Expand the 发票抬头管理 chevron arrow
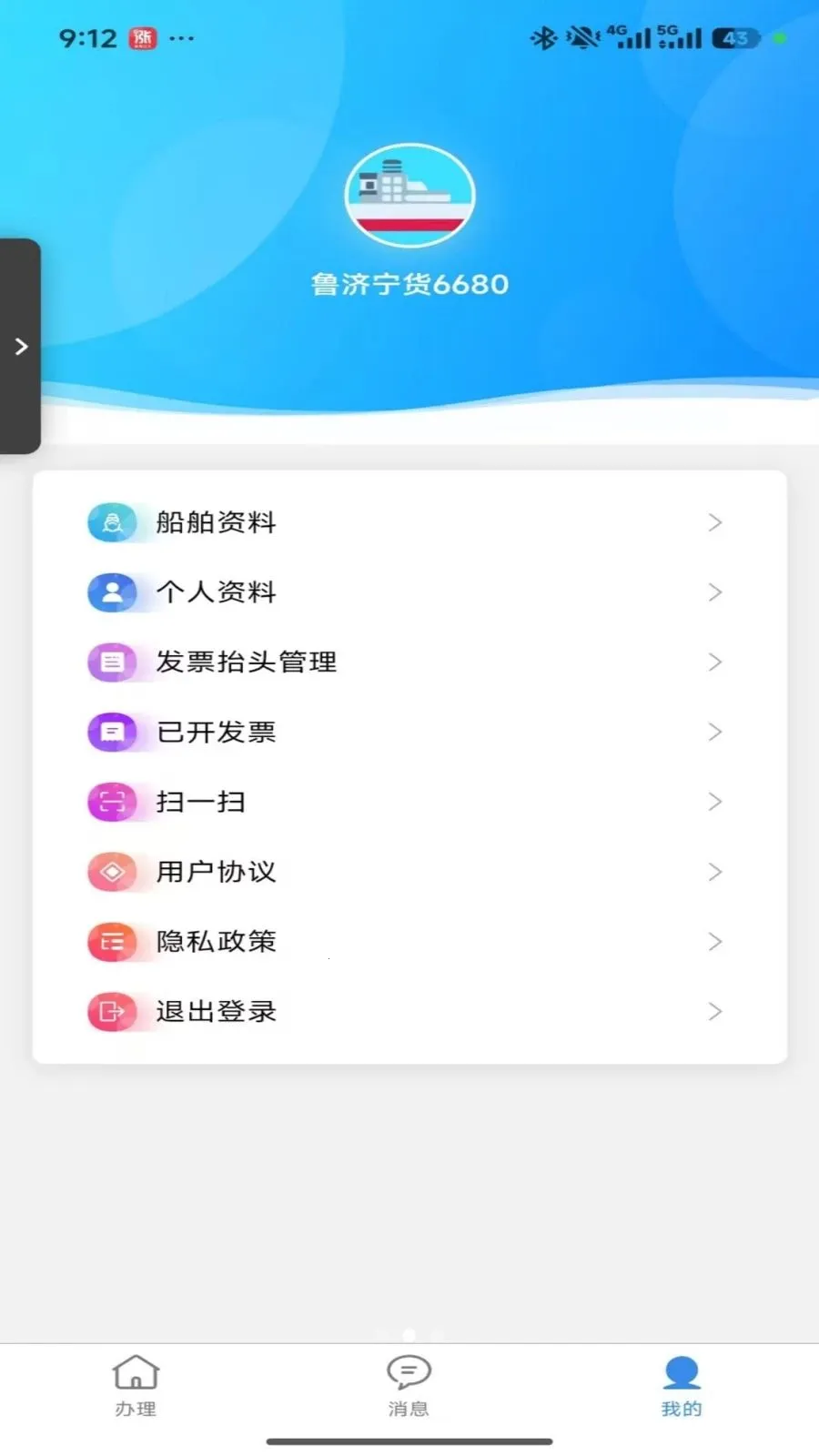Viewport: 819px width, 1456px height. tap(715, 662)
